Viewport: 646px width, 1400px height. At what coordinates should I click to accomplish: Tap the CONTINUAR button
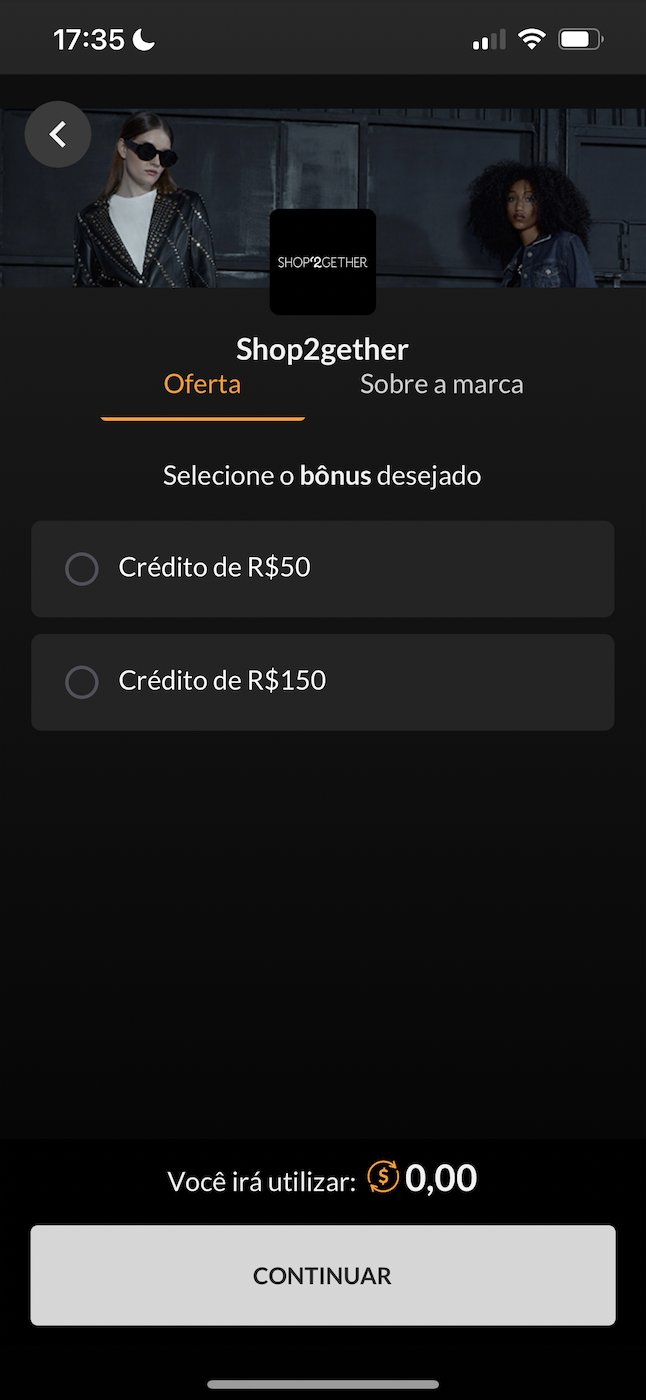pyautogui.click(x=323, y=1275)
